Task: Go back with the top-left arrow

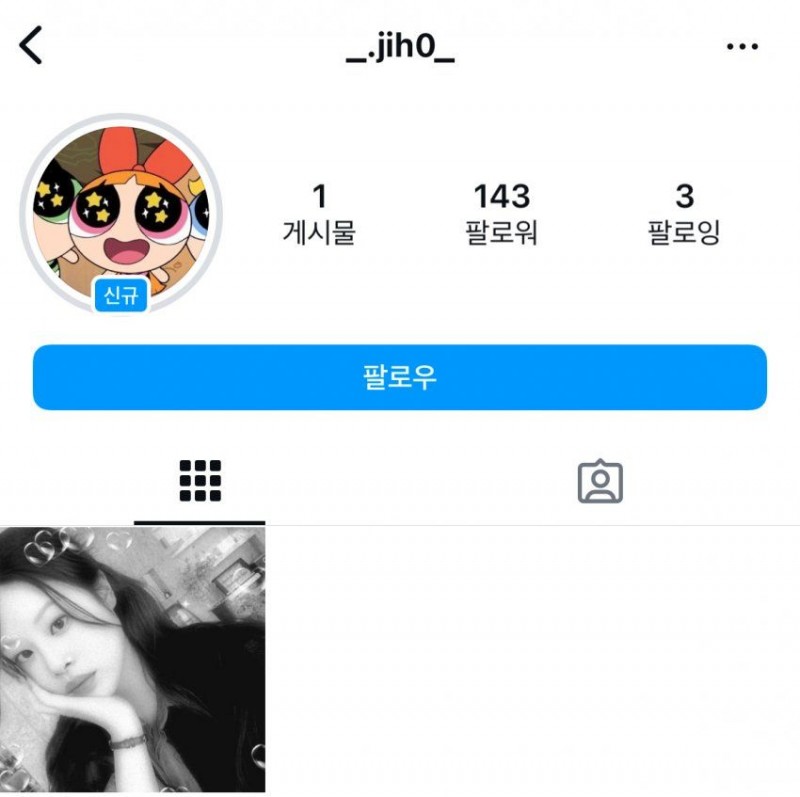Action: 32,46
